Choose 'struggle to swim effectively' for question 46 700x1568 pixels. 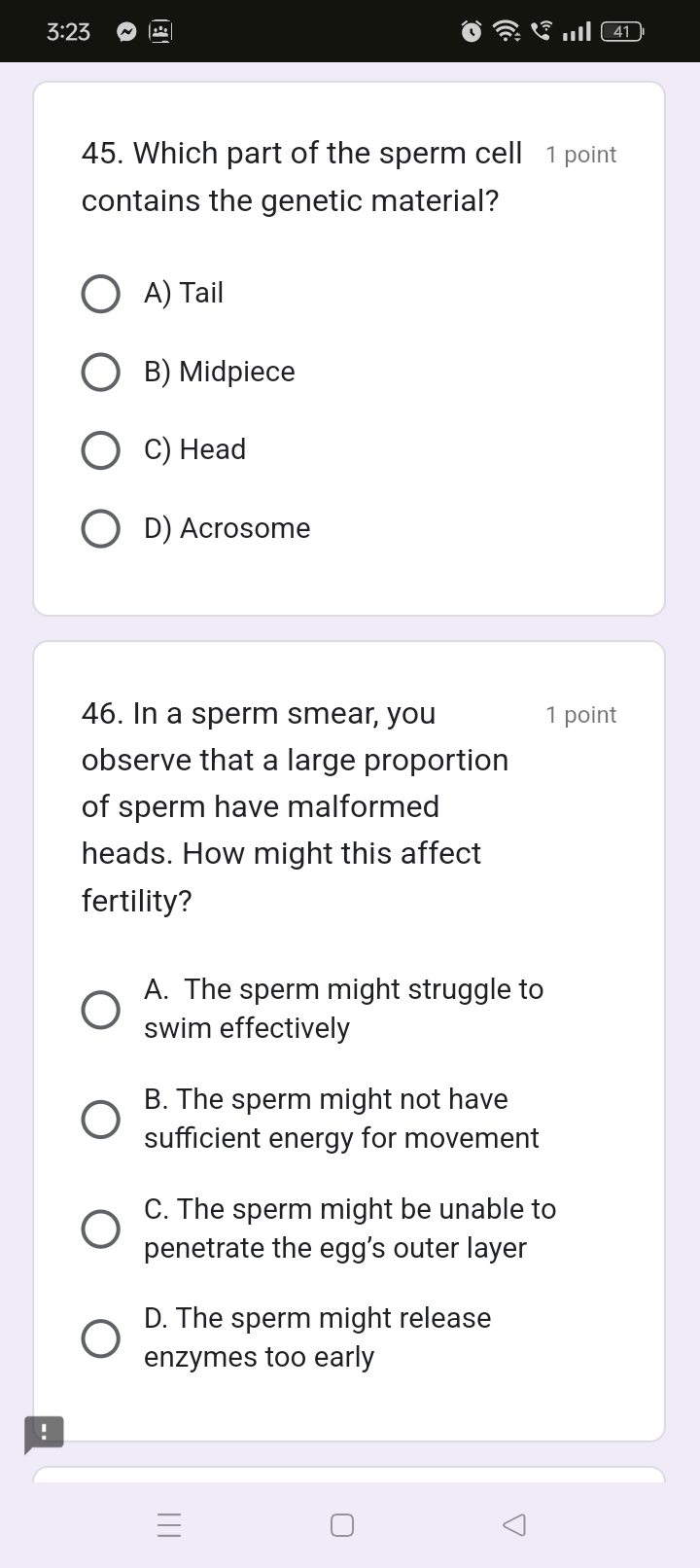pos(101,1010)
